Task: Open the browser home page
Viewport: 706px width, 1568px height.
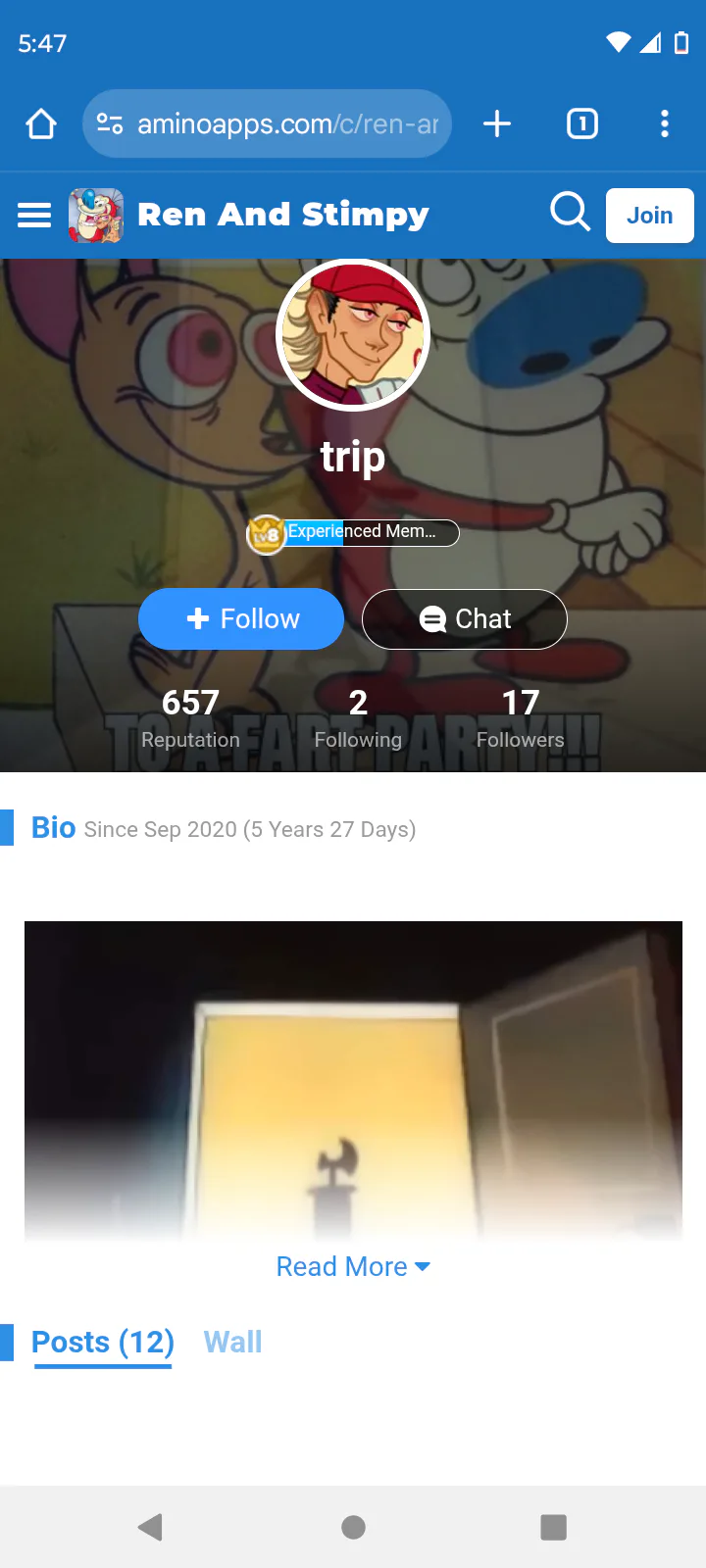Action: [41, 124]
